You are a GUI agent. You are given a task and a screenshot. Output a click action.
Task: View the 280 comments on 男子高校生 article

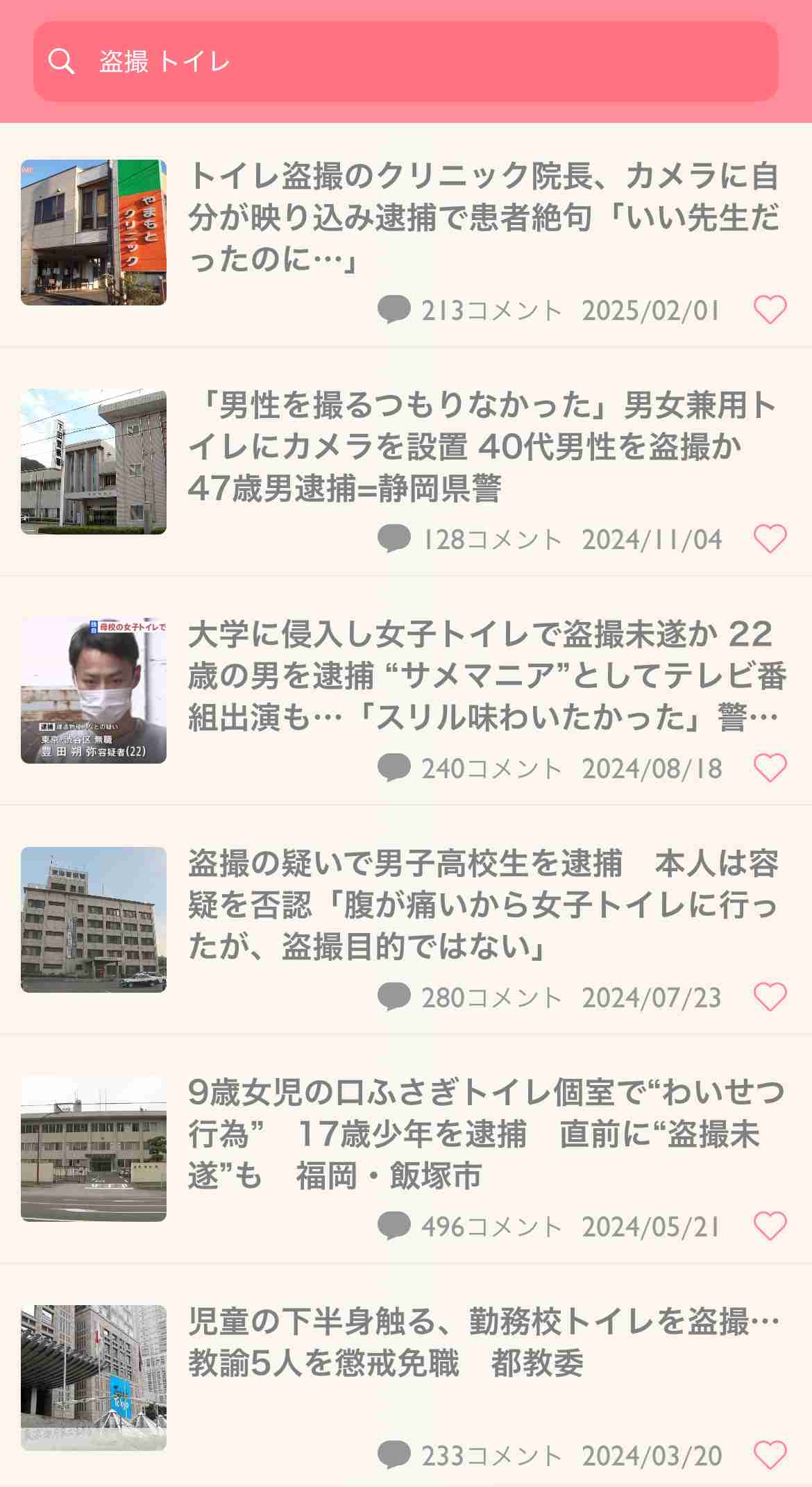point(470,998)
